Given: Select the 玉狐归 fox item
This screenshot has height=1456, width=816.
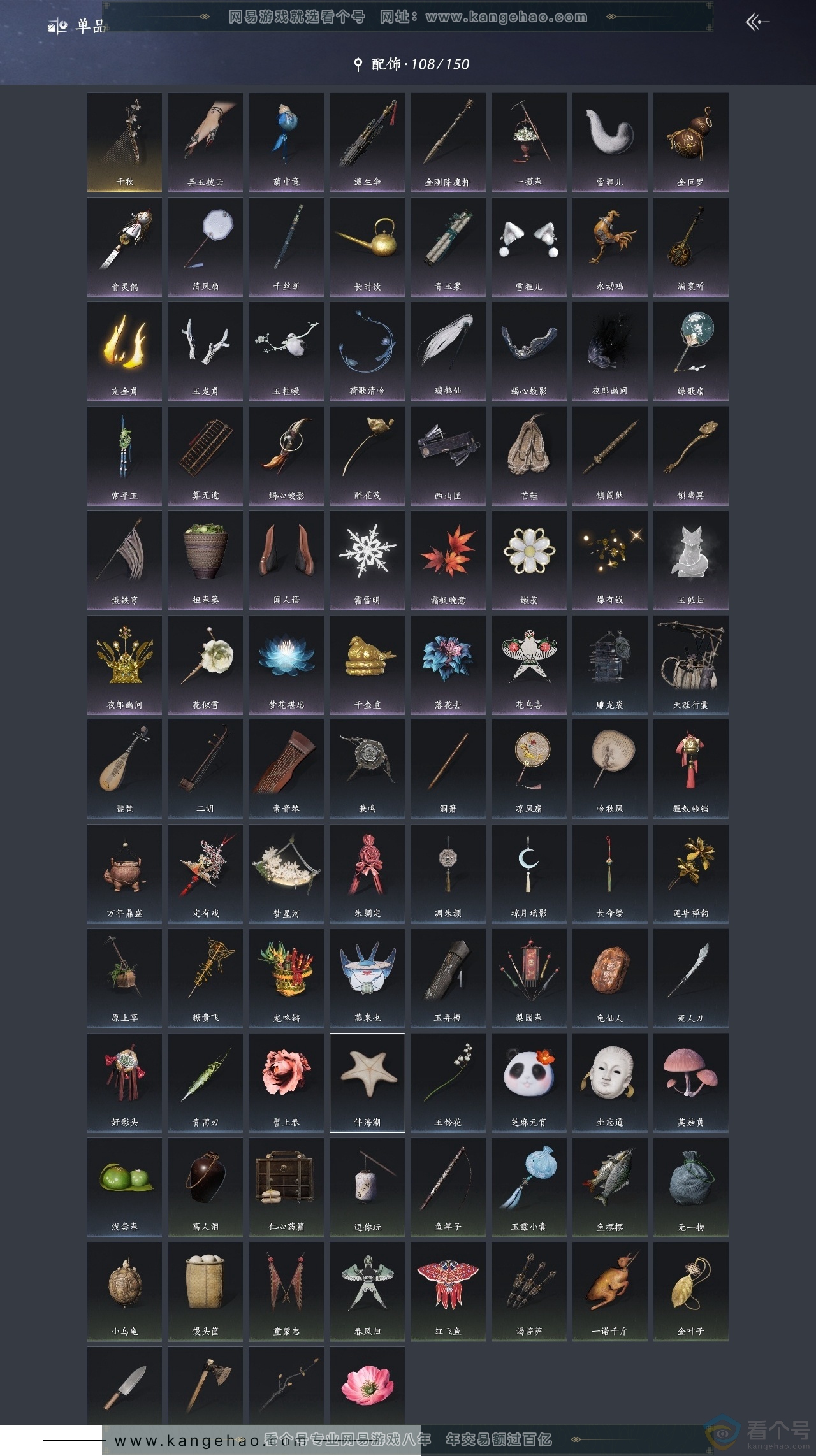Looking at the screenshot, I should 690,560.
